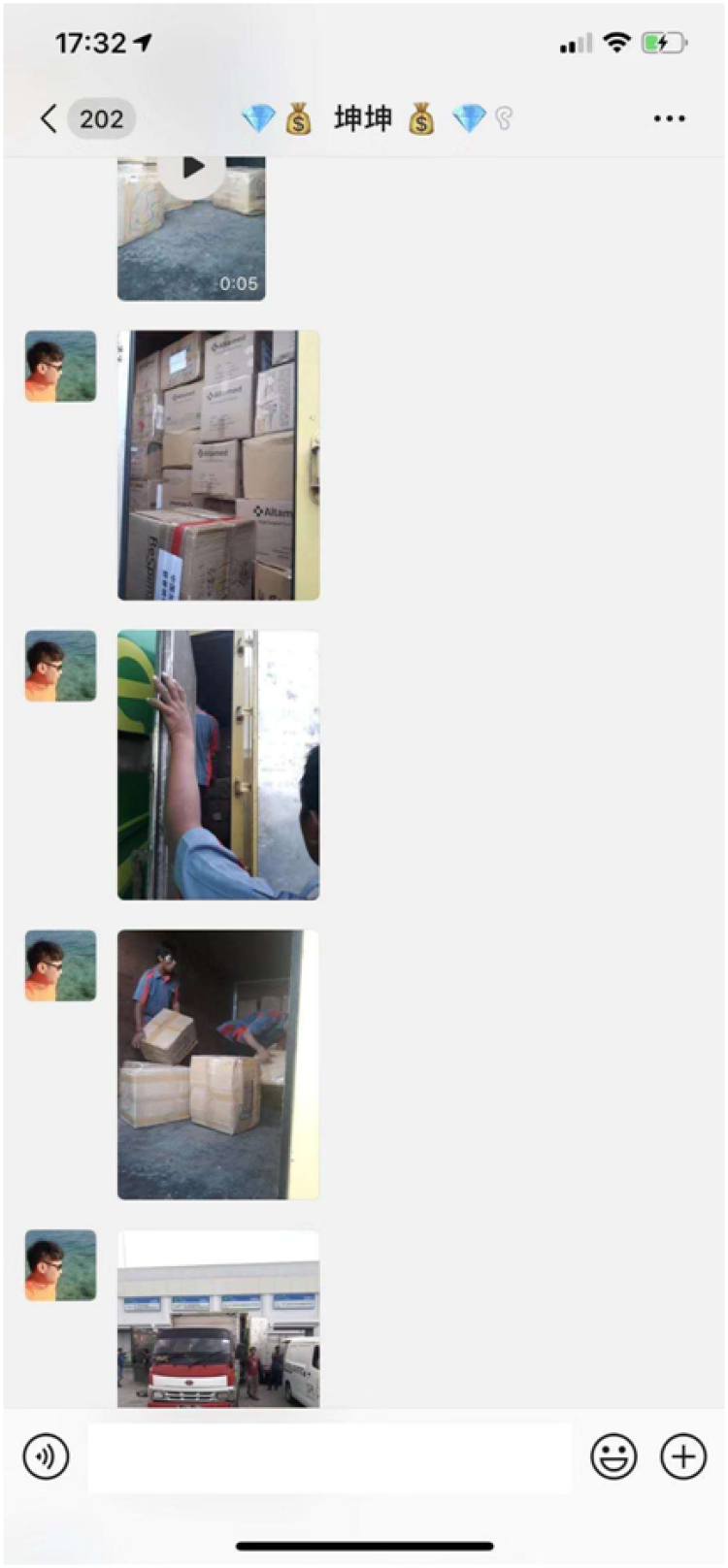Open the chat options three-dot menu

[x=669, y=118]
